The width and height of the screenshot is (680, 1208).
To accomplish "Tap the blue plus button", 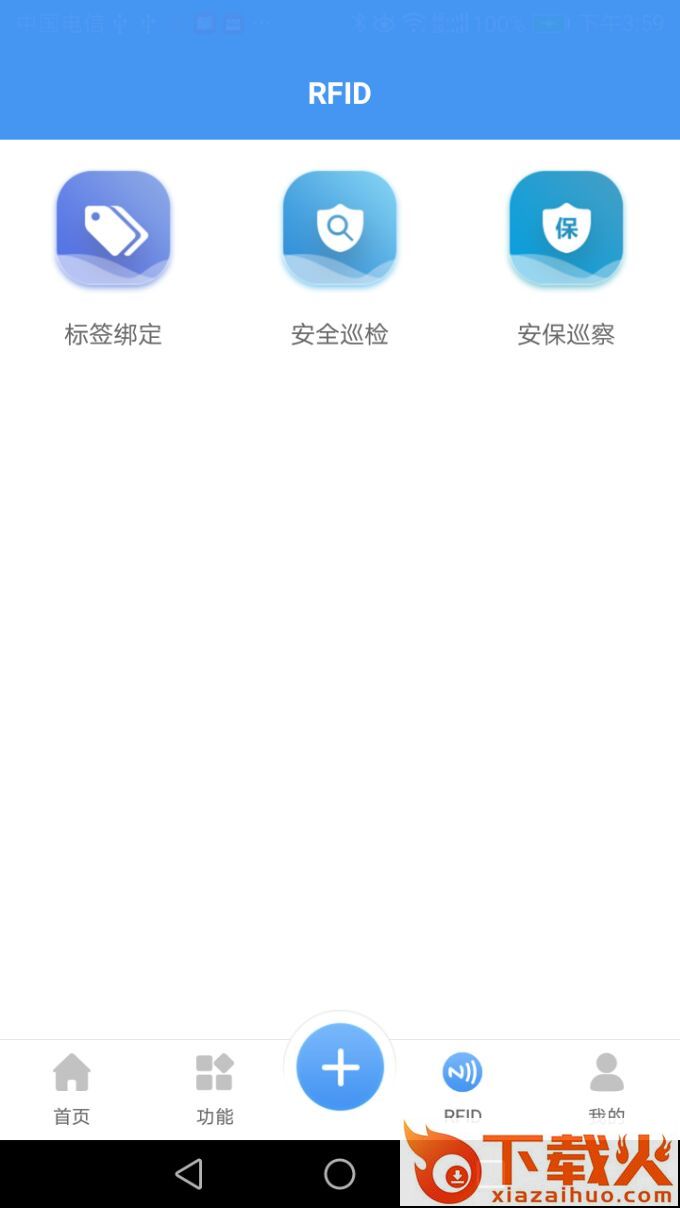I will (340, 1067).
